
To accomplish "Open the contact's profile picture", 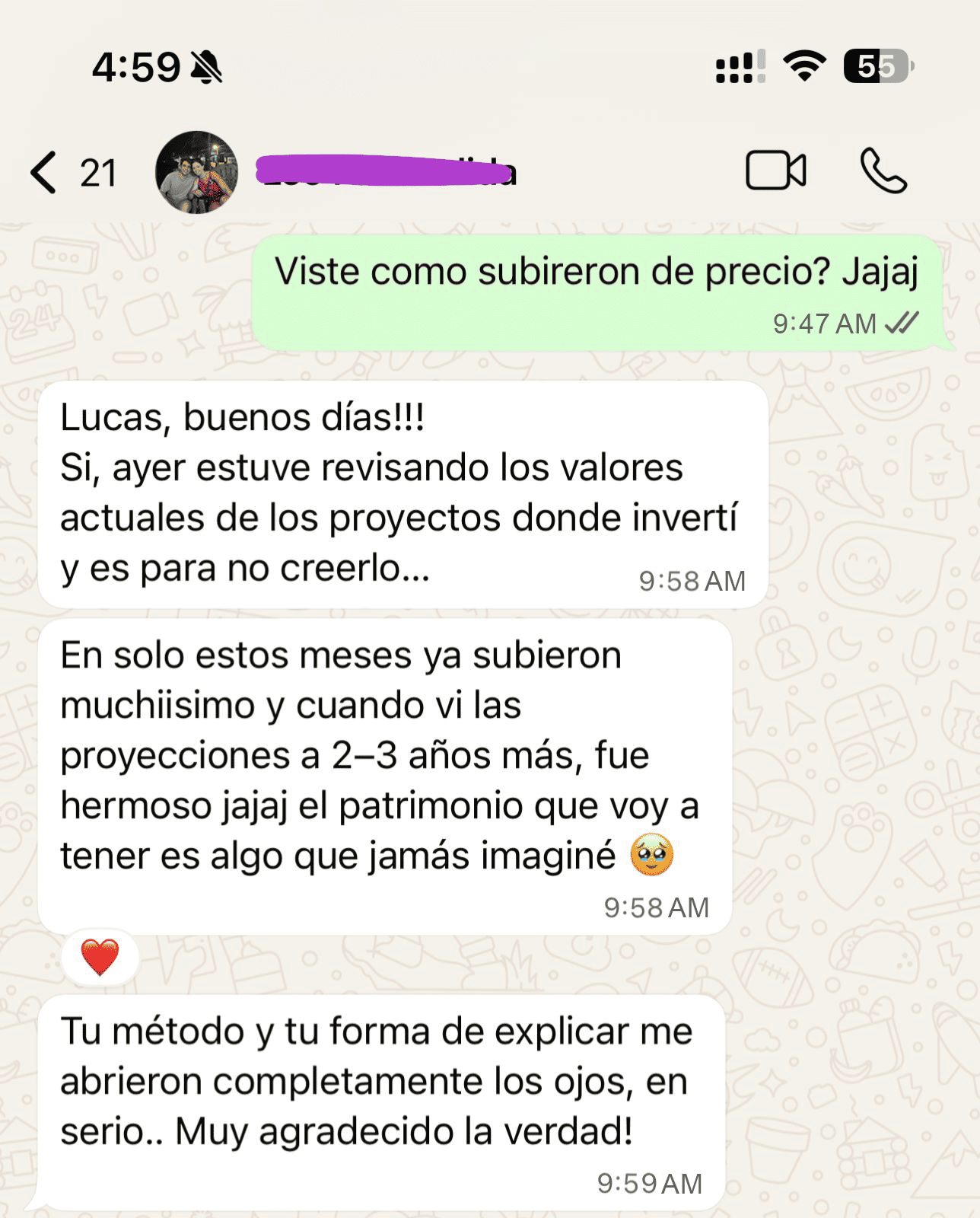I will 196,172.
